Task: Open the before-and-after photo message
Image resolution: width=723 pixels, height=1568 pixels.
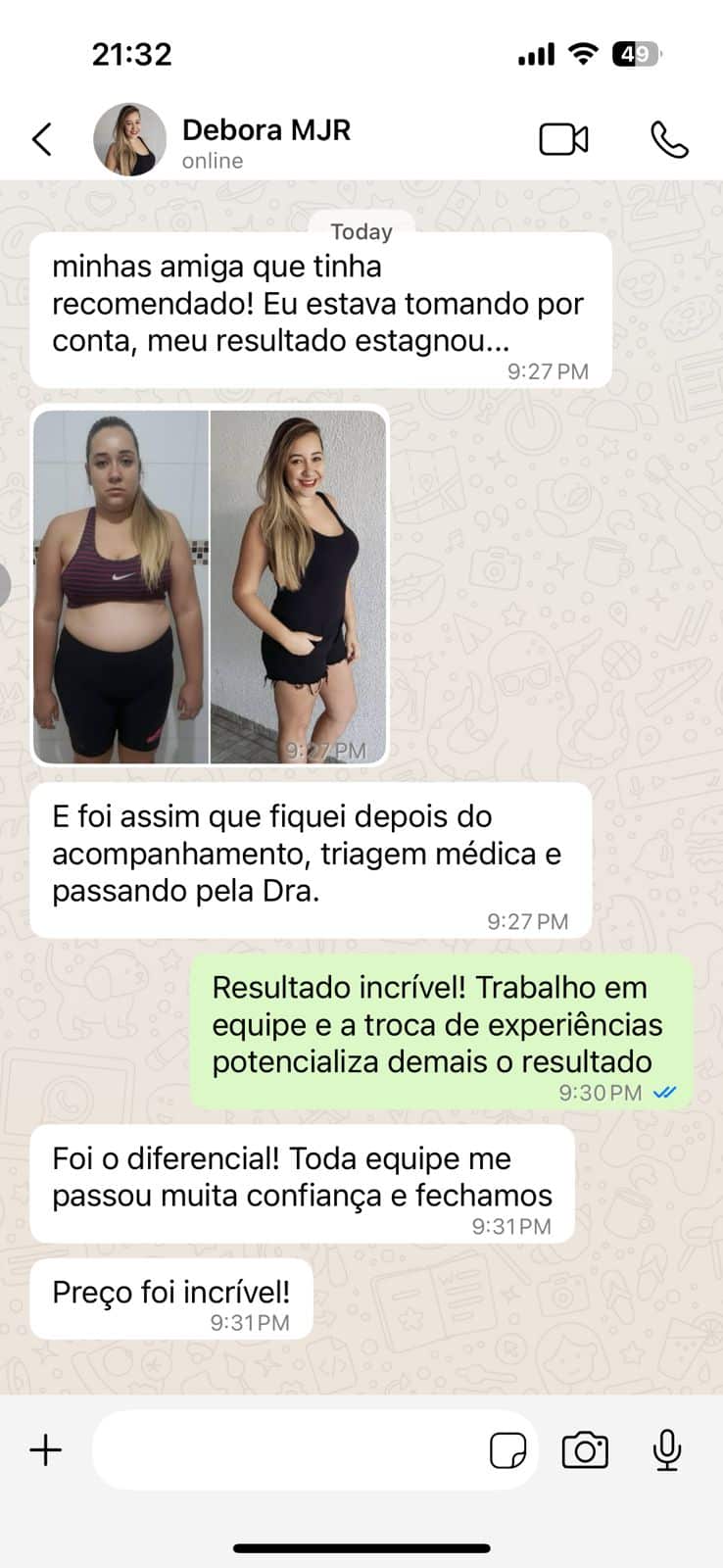Action: (x=210, y=586)
